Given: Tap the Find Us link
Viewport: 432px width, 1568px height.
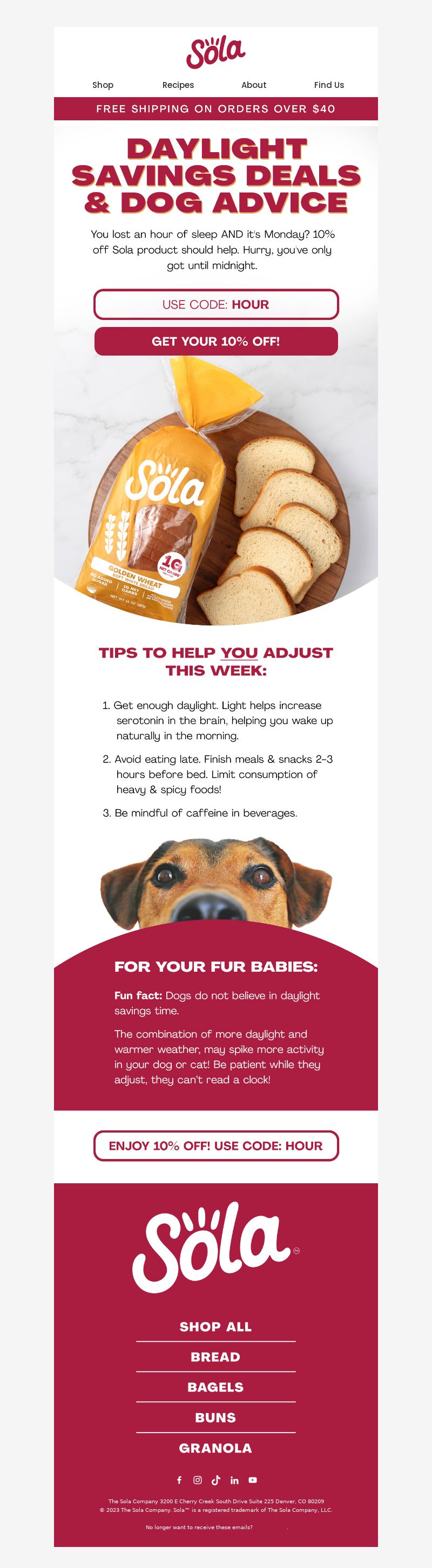Looking at the screenshot, I should 329,85.
